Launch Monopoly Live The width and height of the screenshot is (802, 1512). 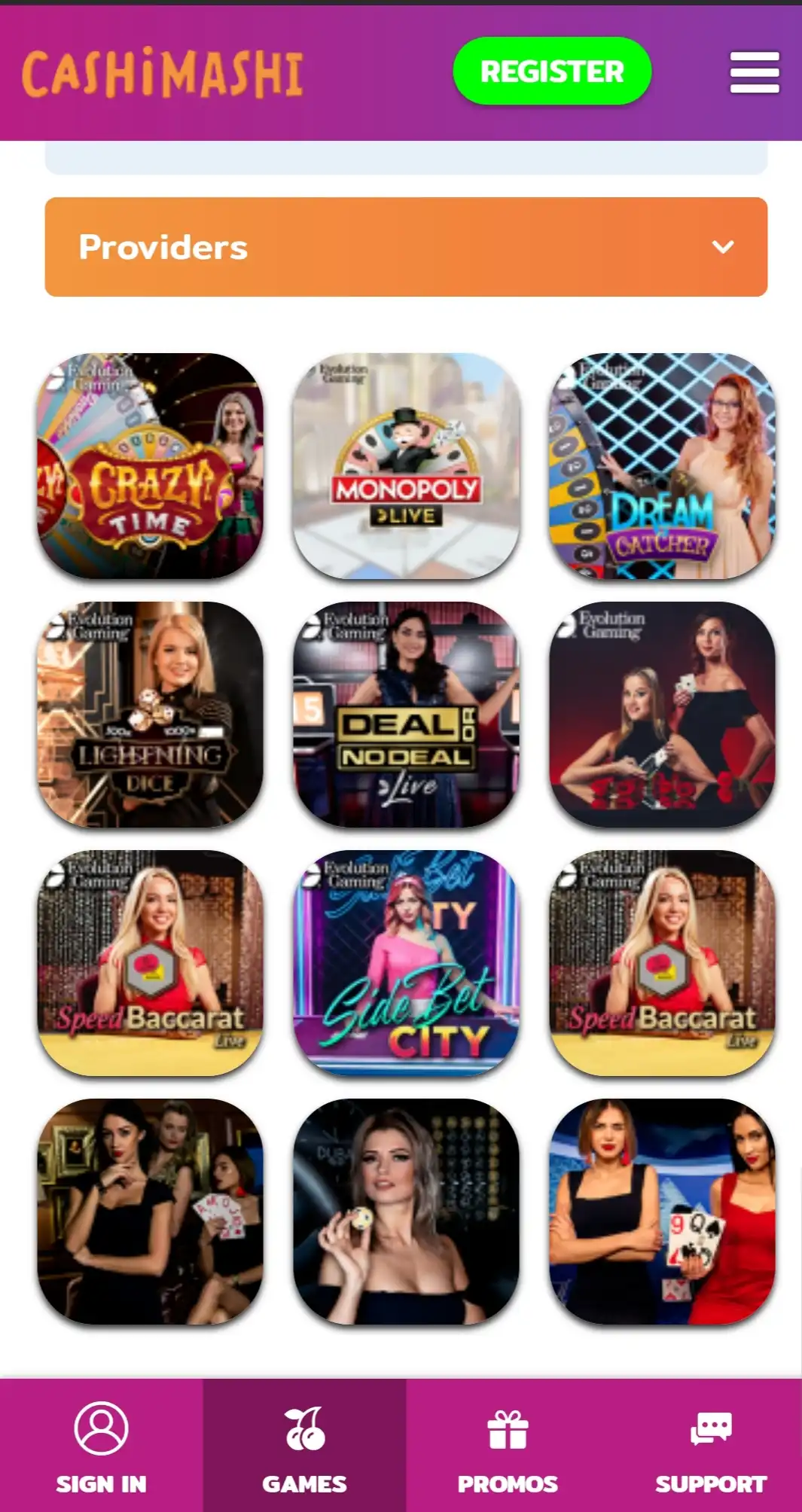406,466
